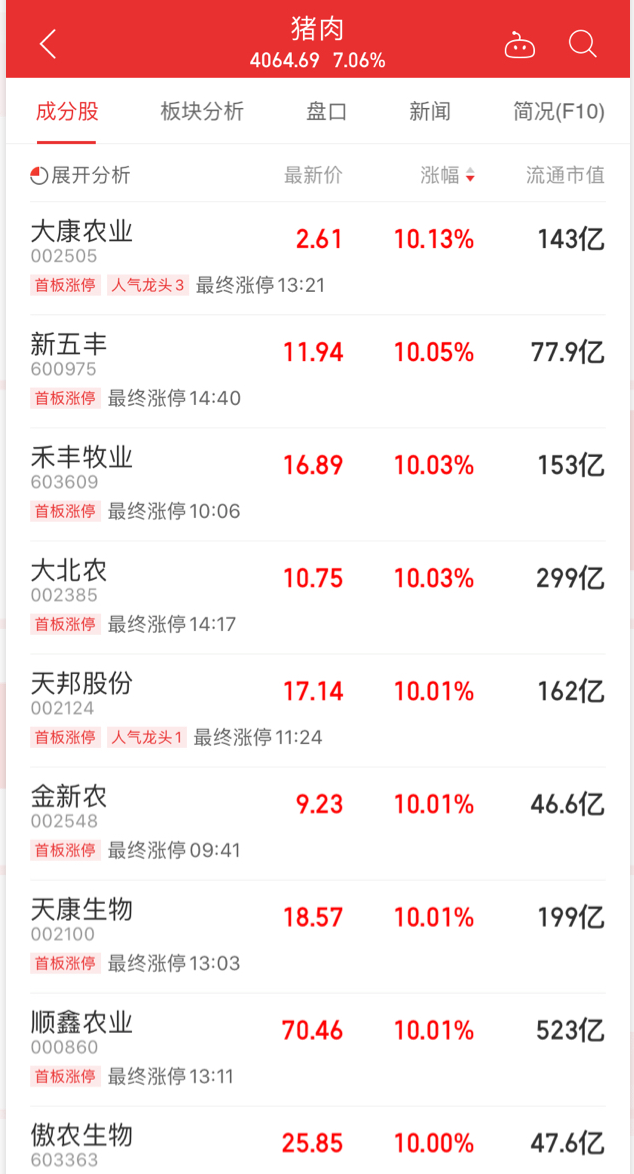Screen dimensions: 634x1174
Task: Open the 禾丰牧业 stock row
Action: pos(82,458)
